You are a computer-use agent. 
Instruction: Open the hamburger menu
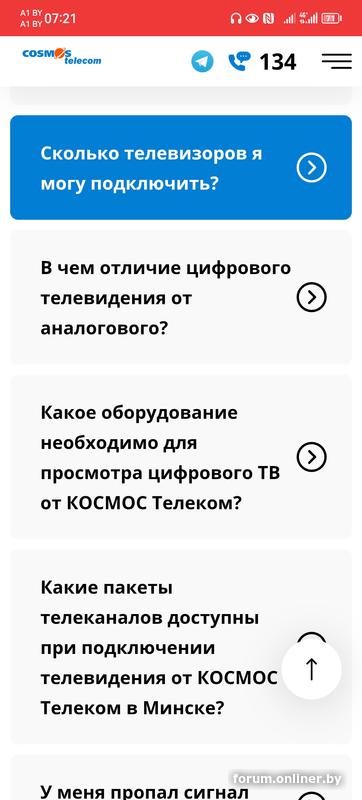click(337, 61)
